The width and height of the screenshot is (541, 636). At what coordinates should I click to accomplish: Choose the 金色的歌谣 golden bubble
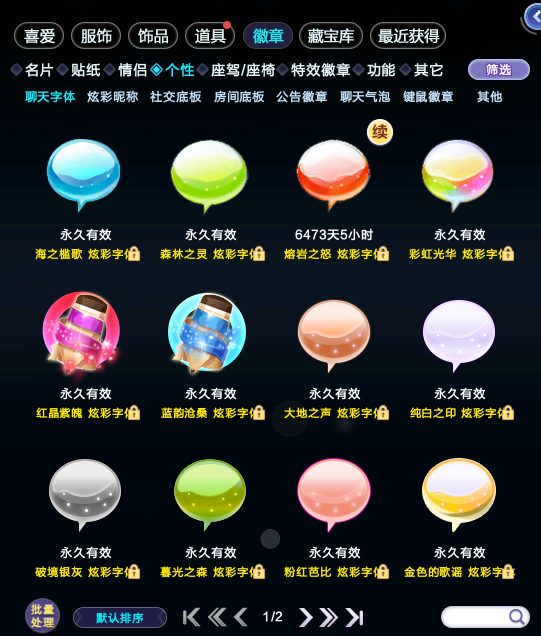coord(459,494)
